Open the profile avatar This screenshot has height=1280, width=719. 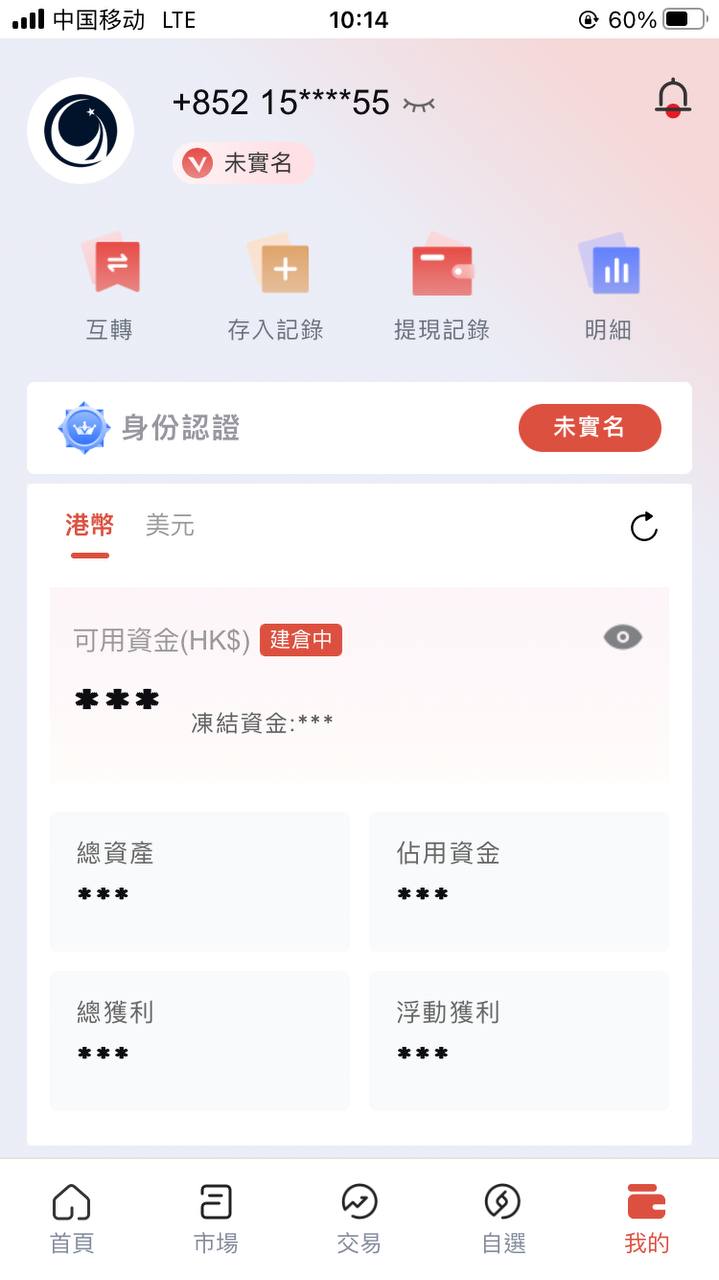click(81, 131)
